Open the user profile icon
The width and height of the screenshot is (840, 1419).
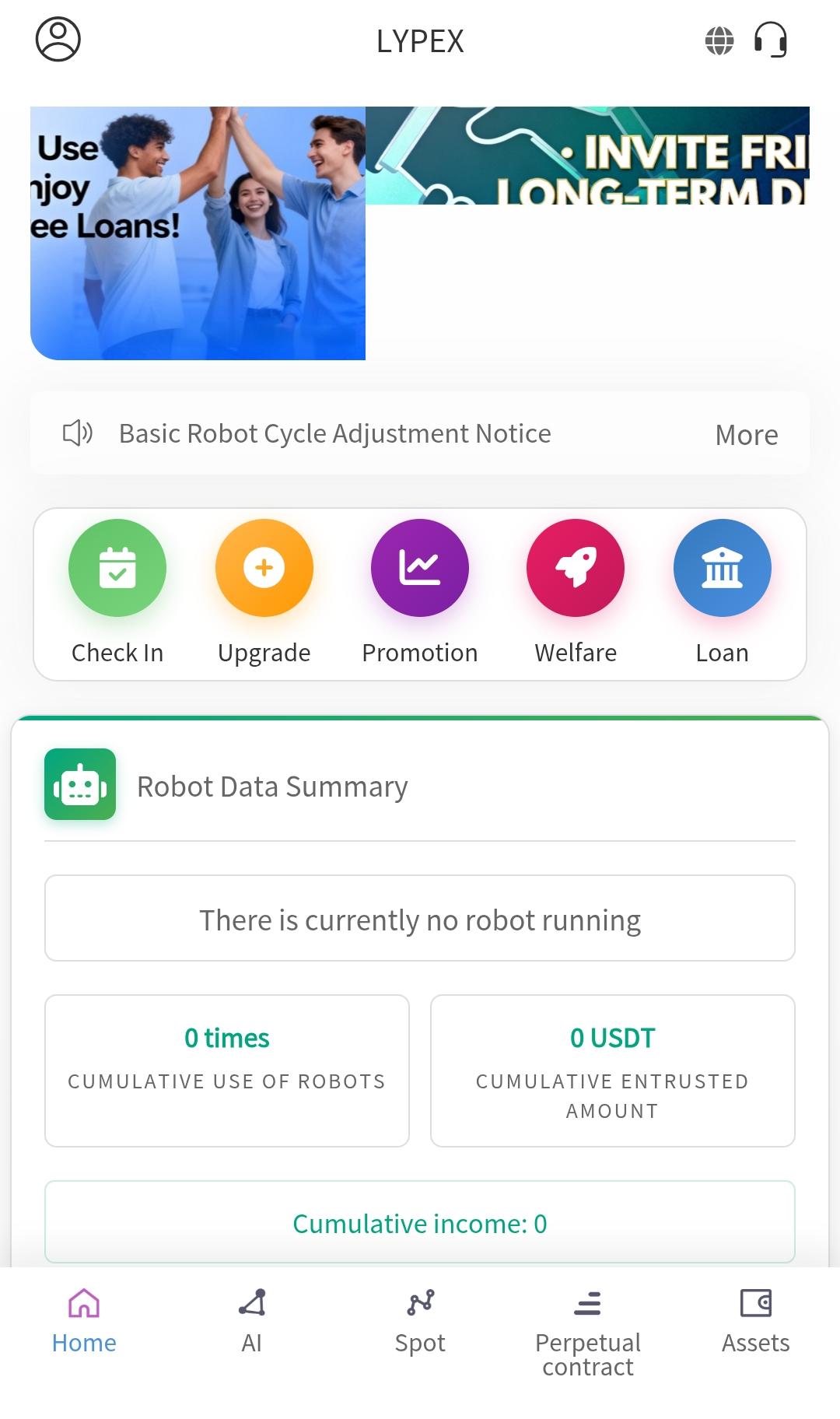tap(58, 40)
